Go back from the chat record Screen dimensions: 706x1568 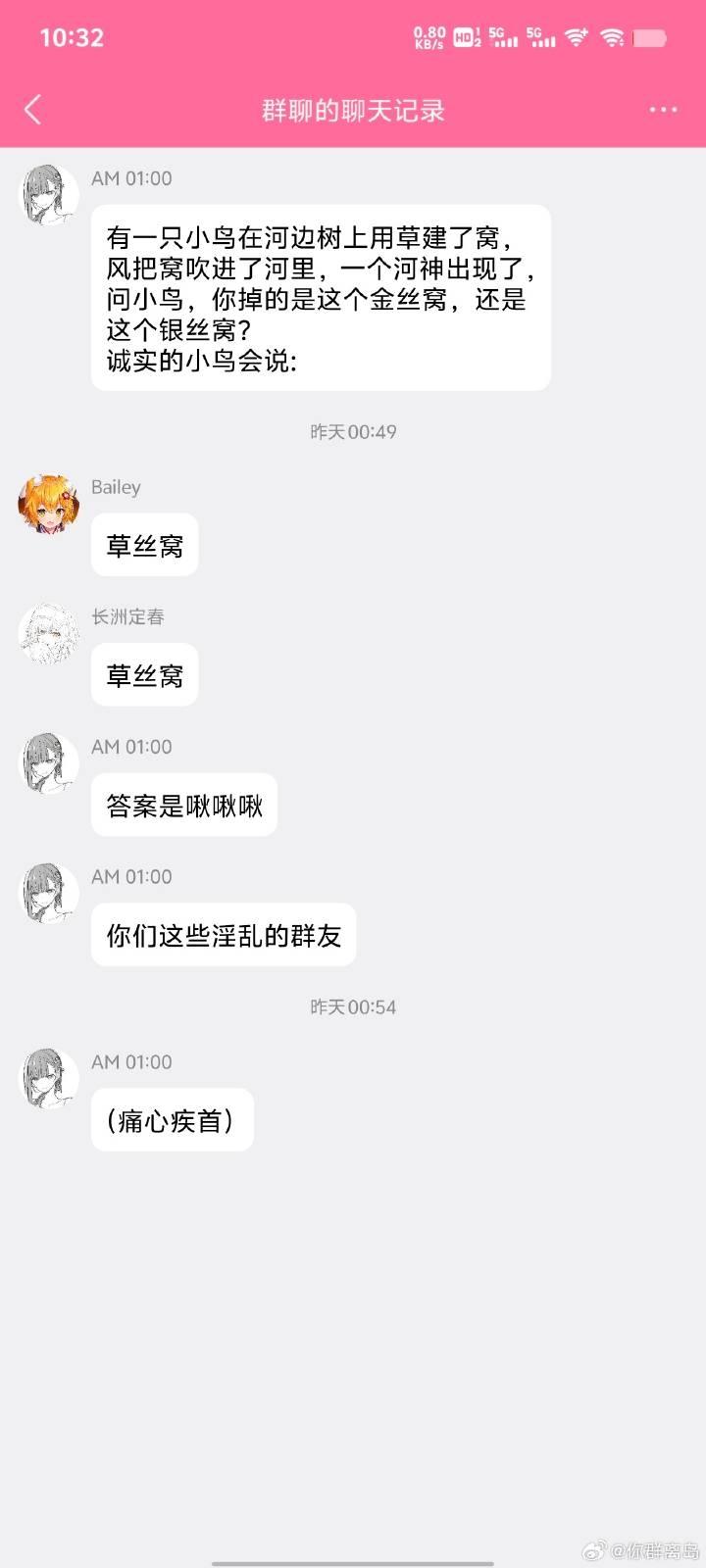pos(33,110)
